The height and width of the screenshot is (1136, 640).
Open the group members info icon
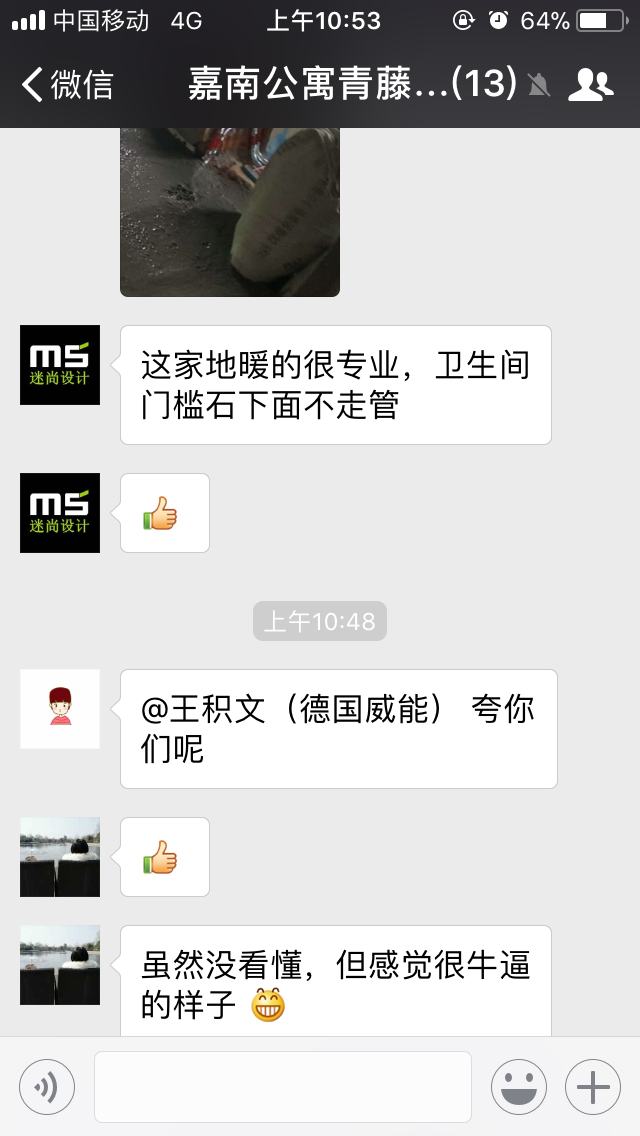[590, 85]
